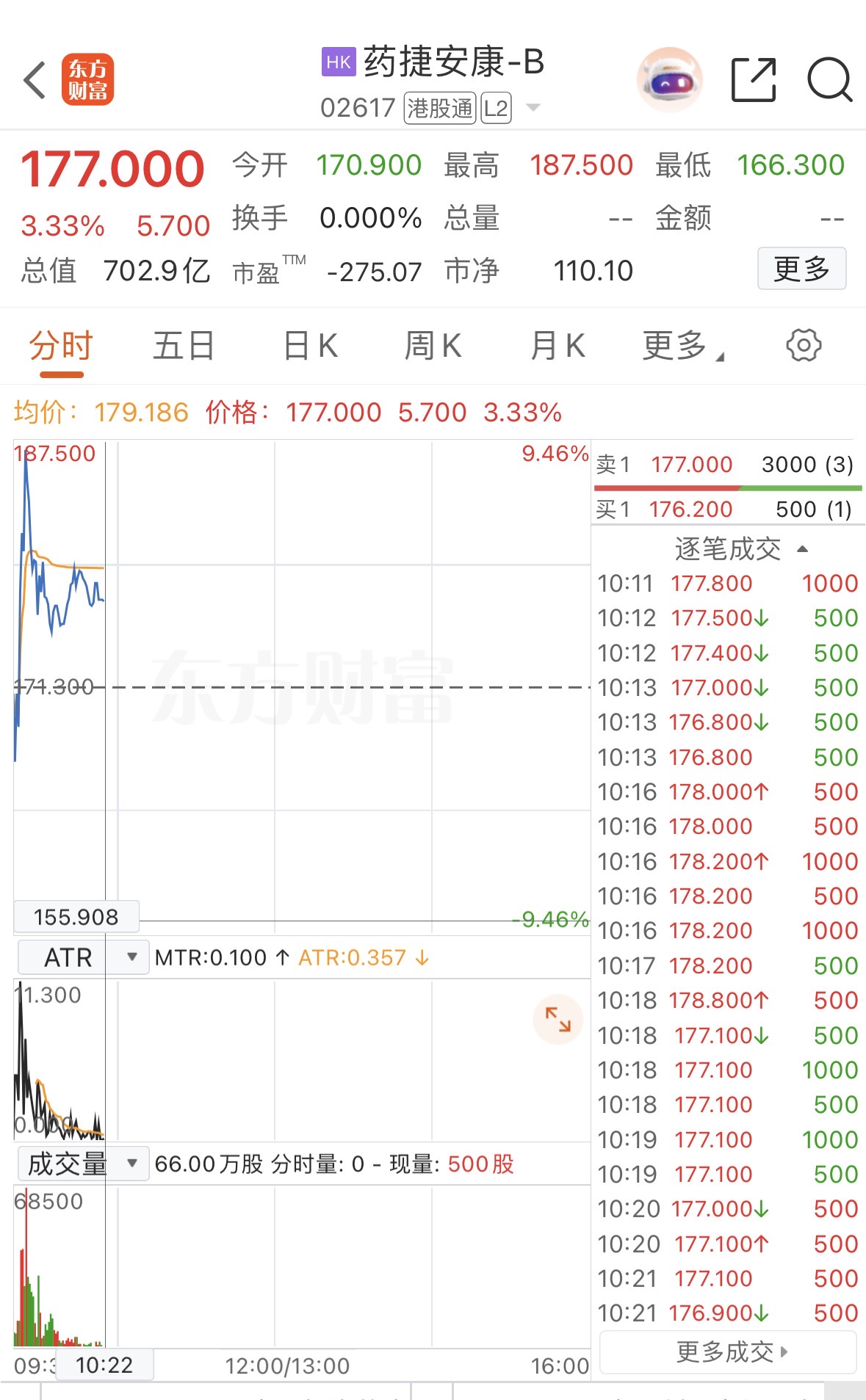Open the robot assistant avatar
866x1400 pixels.
[x=668, y=80]
